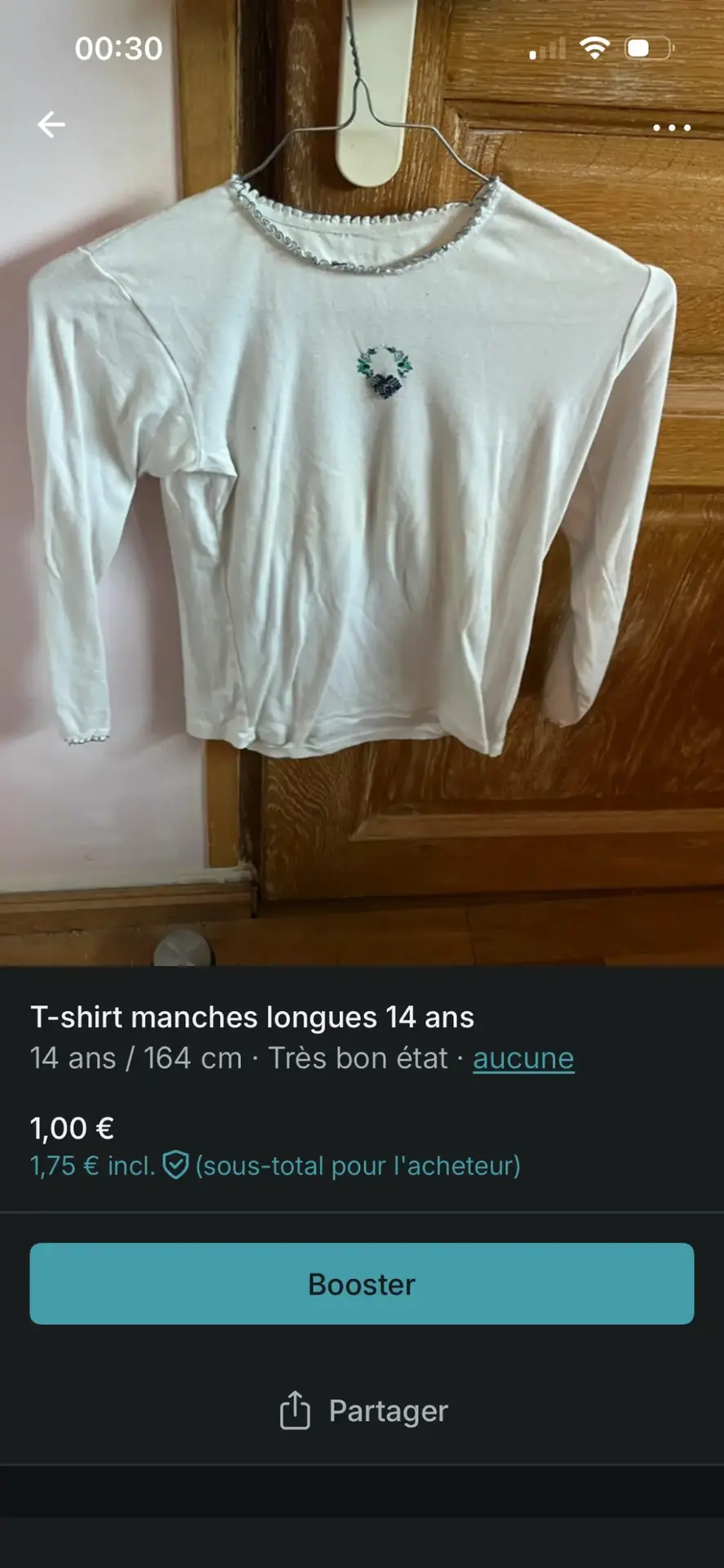Viewport: 724px width, 1568px height.
Task: Tap the Booster button
Action: [362, 1284]
